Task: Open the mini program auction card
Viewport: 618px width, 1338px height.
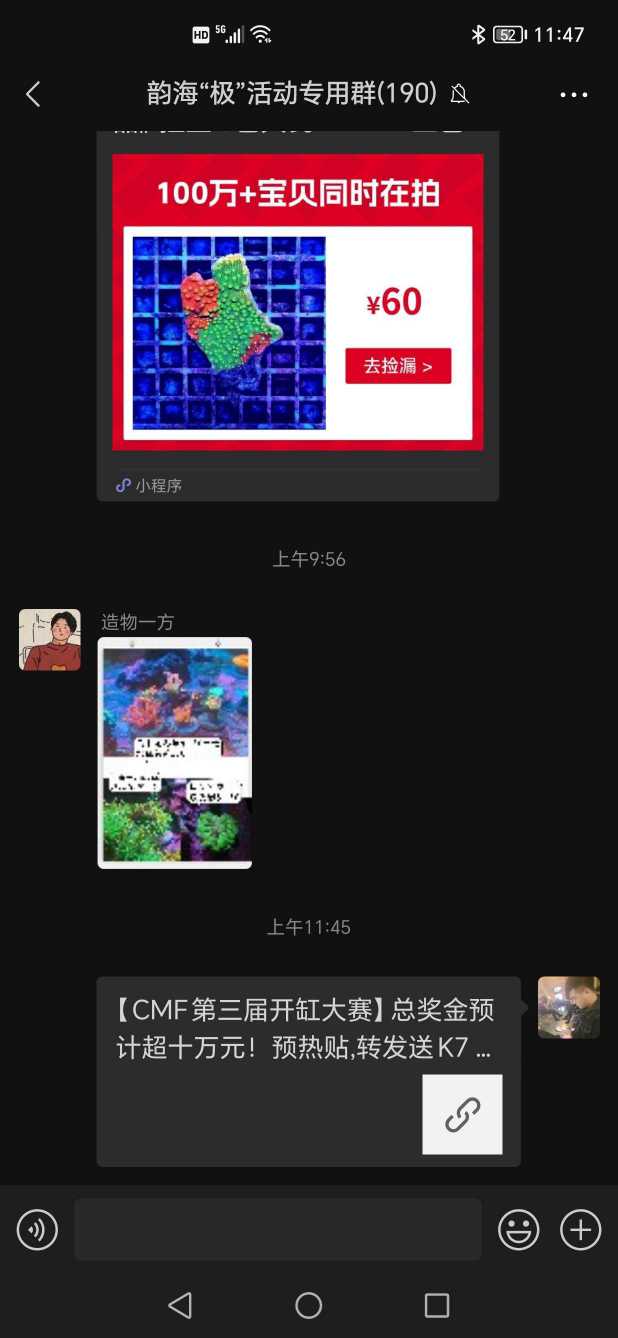Action: (x=297, y=310)
